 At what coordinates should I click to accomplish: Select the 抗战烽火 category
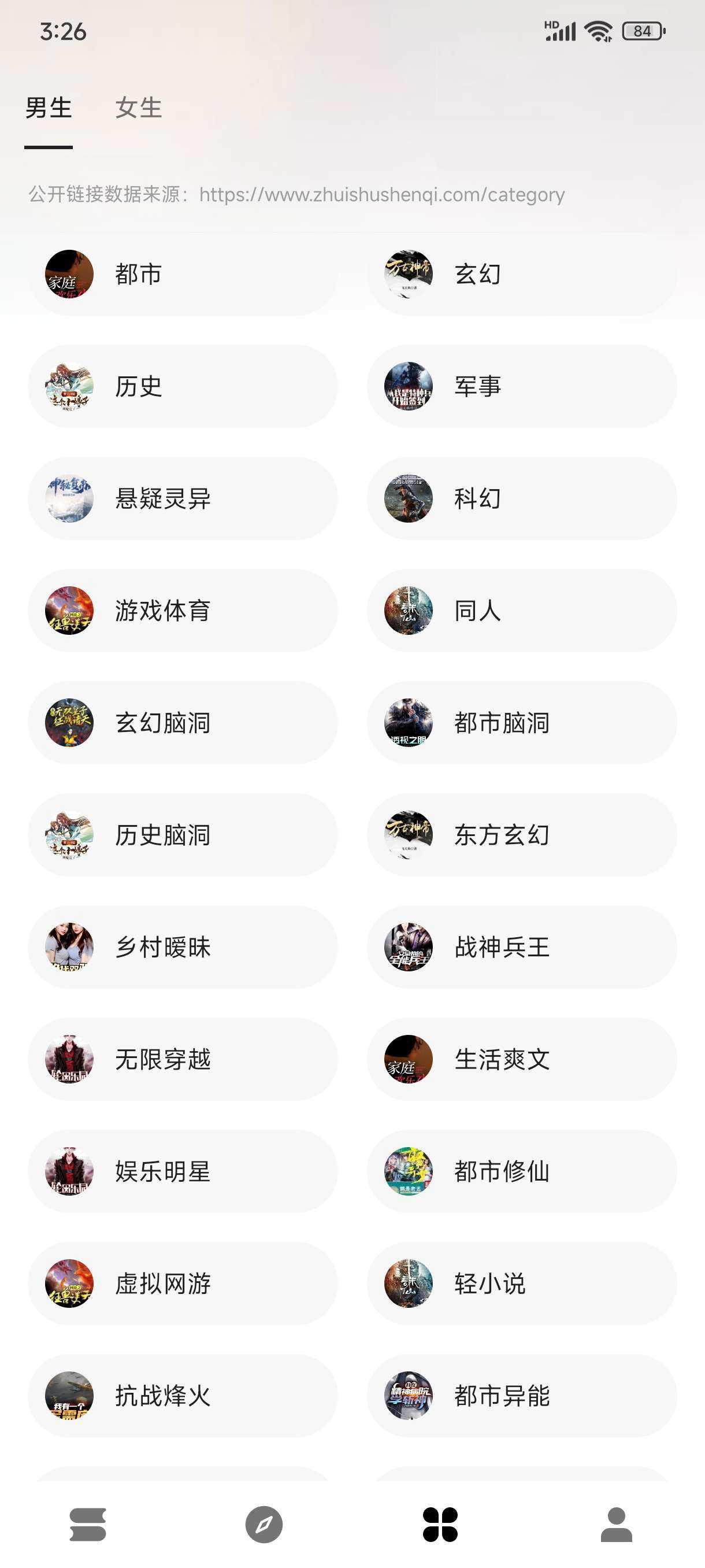pos(183,1396)
